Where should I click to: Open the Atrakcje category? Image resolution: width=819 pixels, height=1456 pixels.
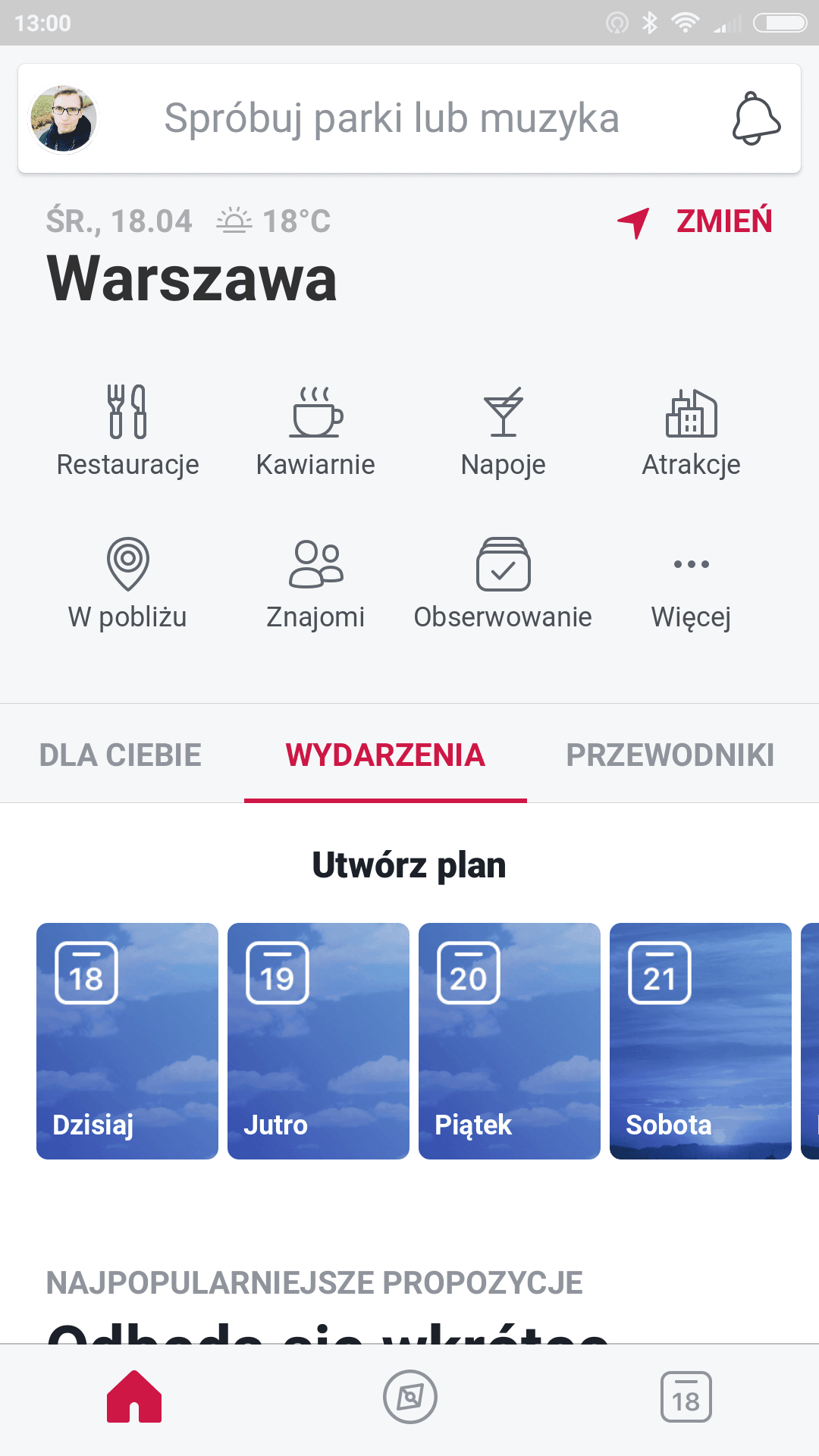coord(691,431)
